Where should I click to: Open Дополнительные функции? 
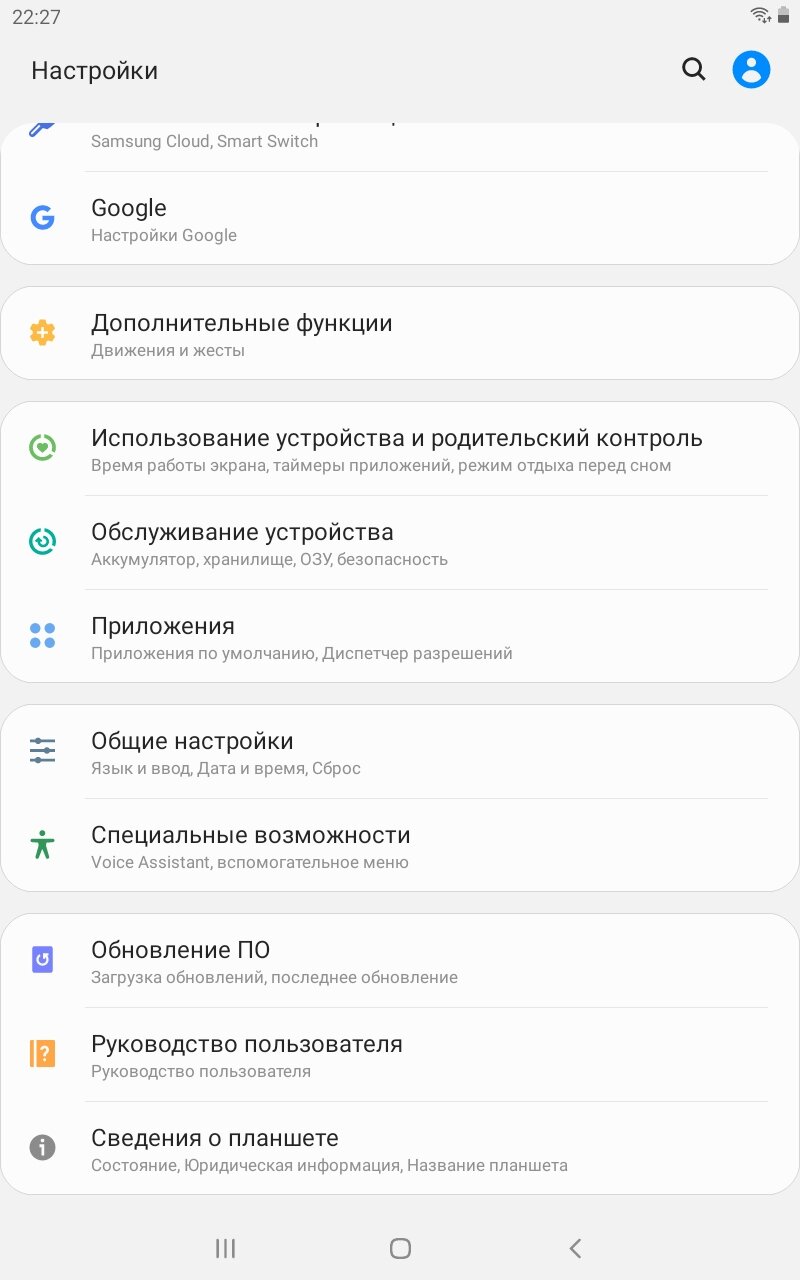pyautogui.click(x=400, y=333)
